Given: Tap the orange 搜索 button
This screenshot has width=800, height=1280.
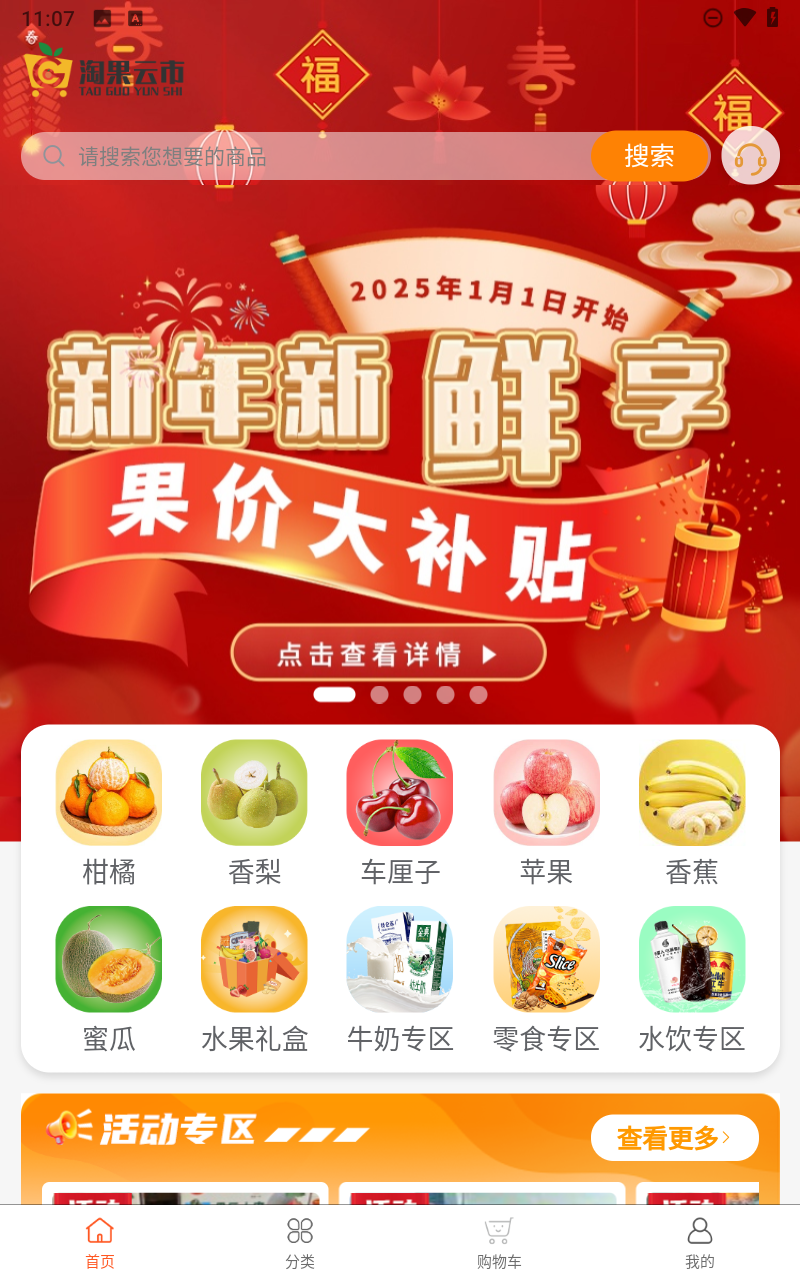Looking at the screenshot, I should coord(649,156).
